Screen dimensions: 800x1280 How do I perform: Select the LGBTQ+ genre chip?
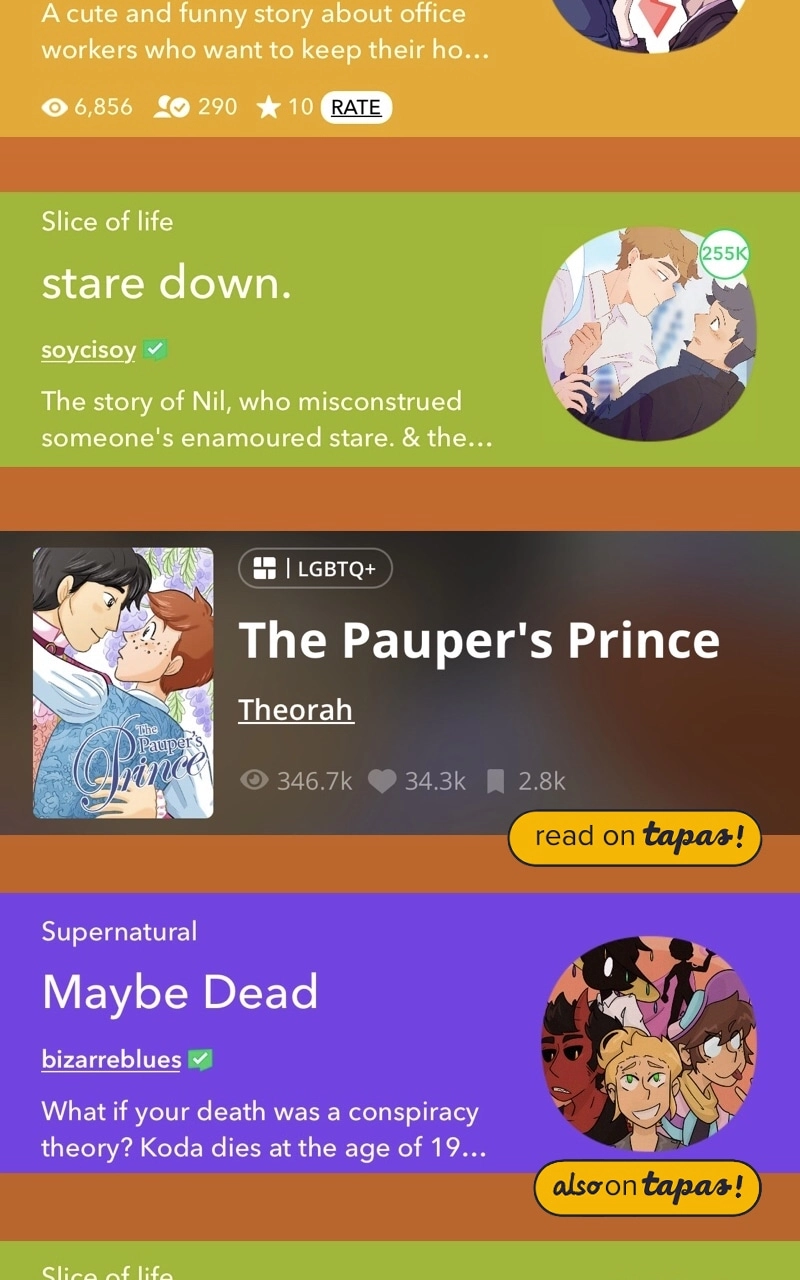tap(315, 569)
